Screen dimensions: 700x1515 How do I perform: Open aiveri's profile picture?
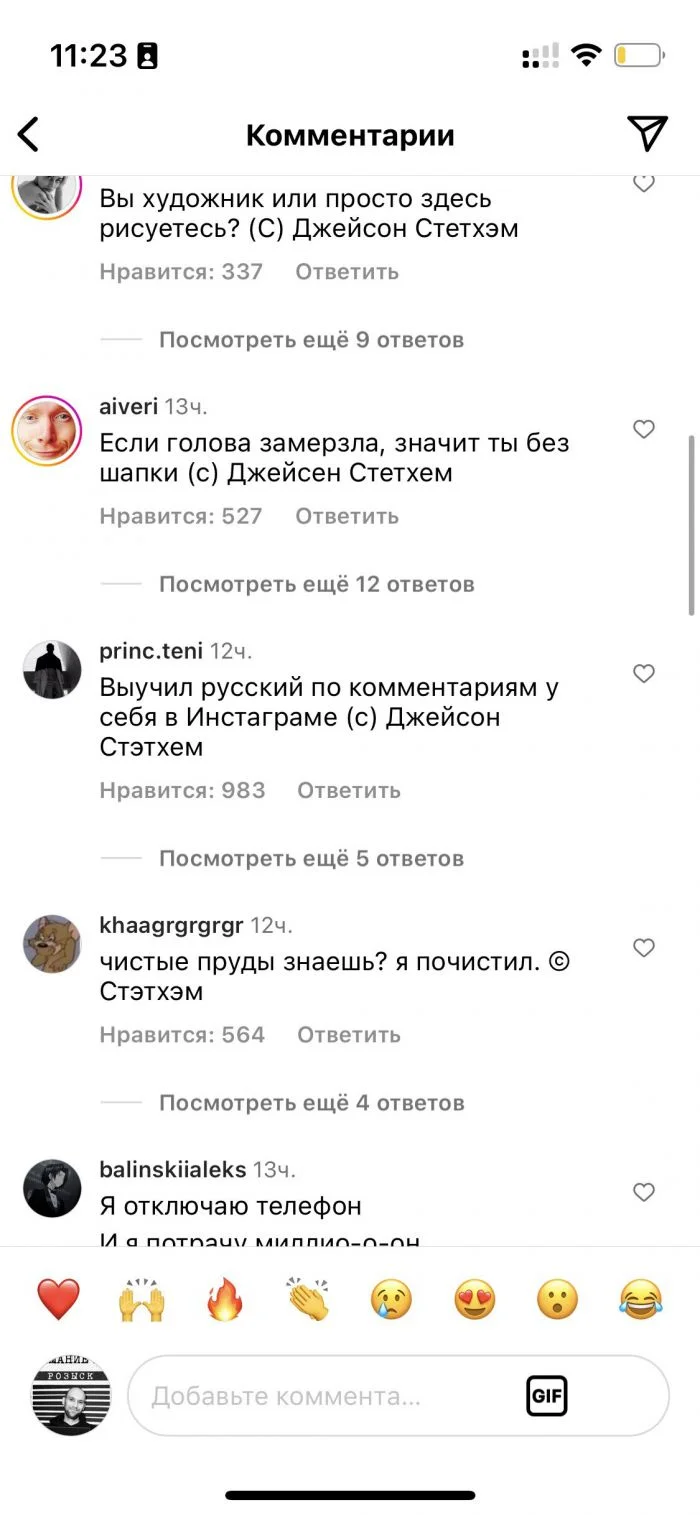pos(46,430)
